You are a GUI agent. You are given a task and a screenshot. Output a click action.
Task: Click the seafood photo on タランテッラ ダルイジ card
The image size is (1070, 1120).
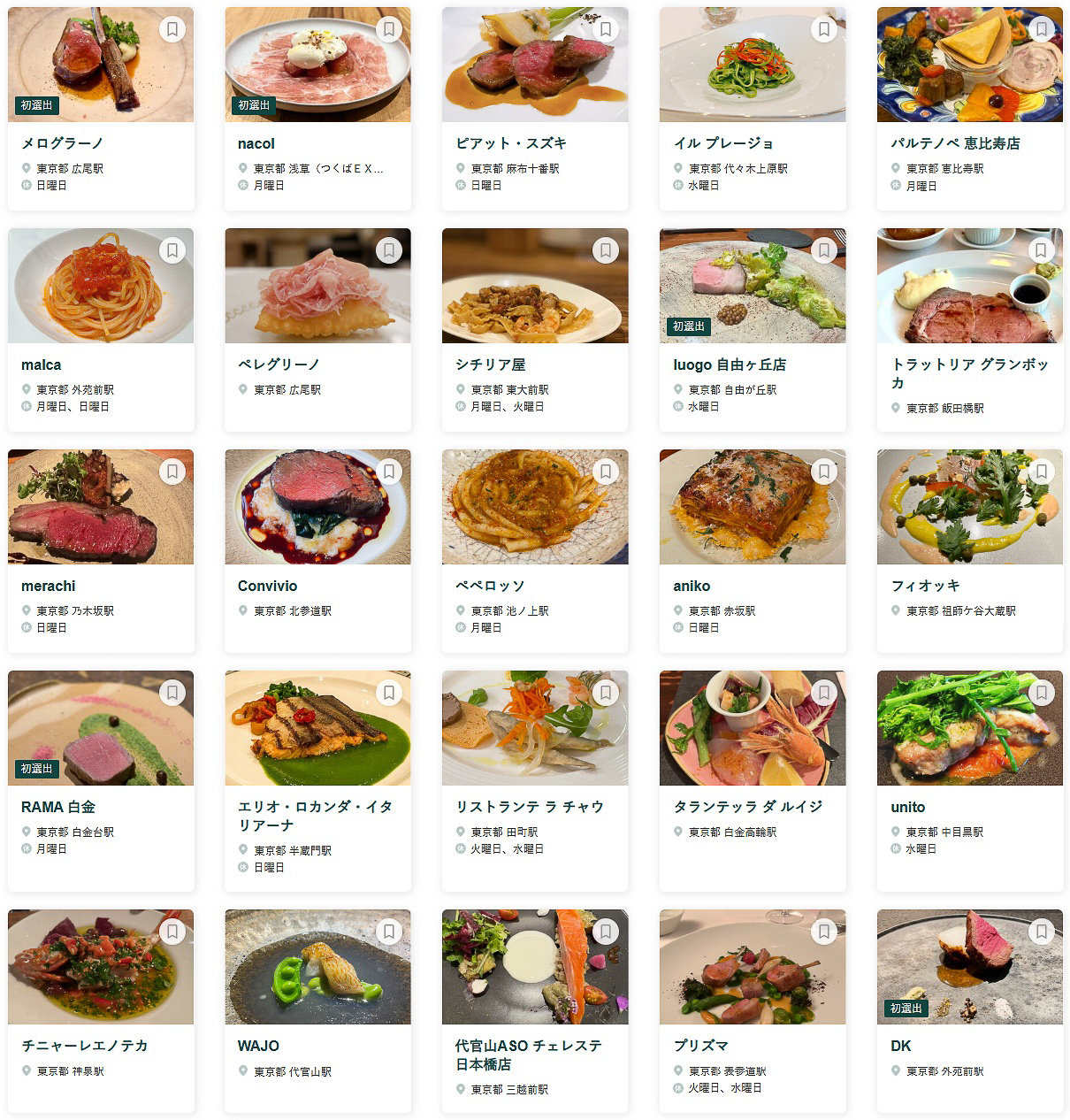point(752,727)
